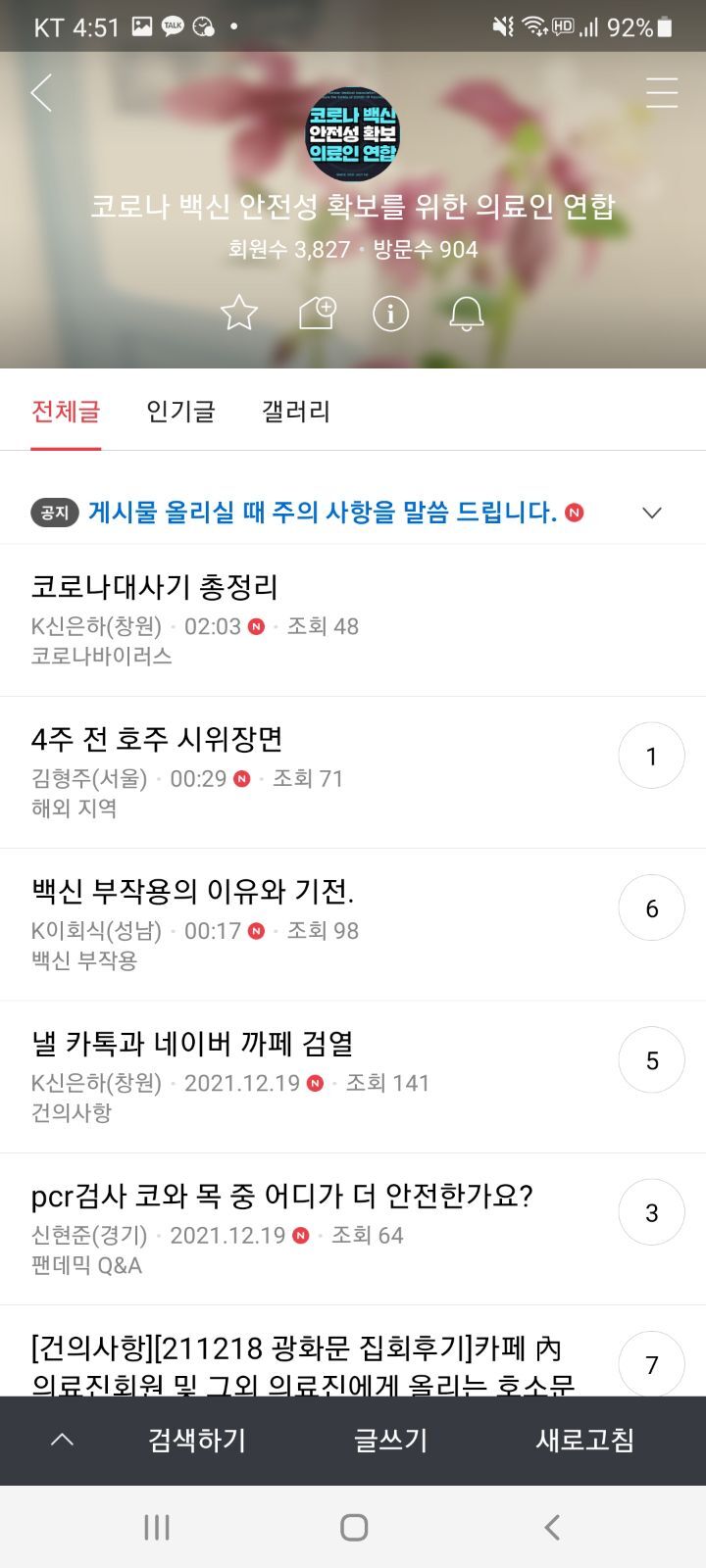Select the 전체글 tab

click(66, 412)
